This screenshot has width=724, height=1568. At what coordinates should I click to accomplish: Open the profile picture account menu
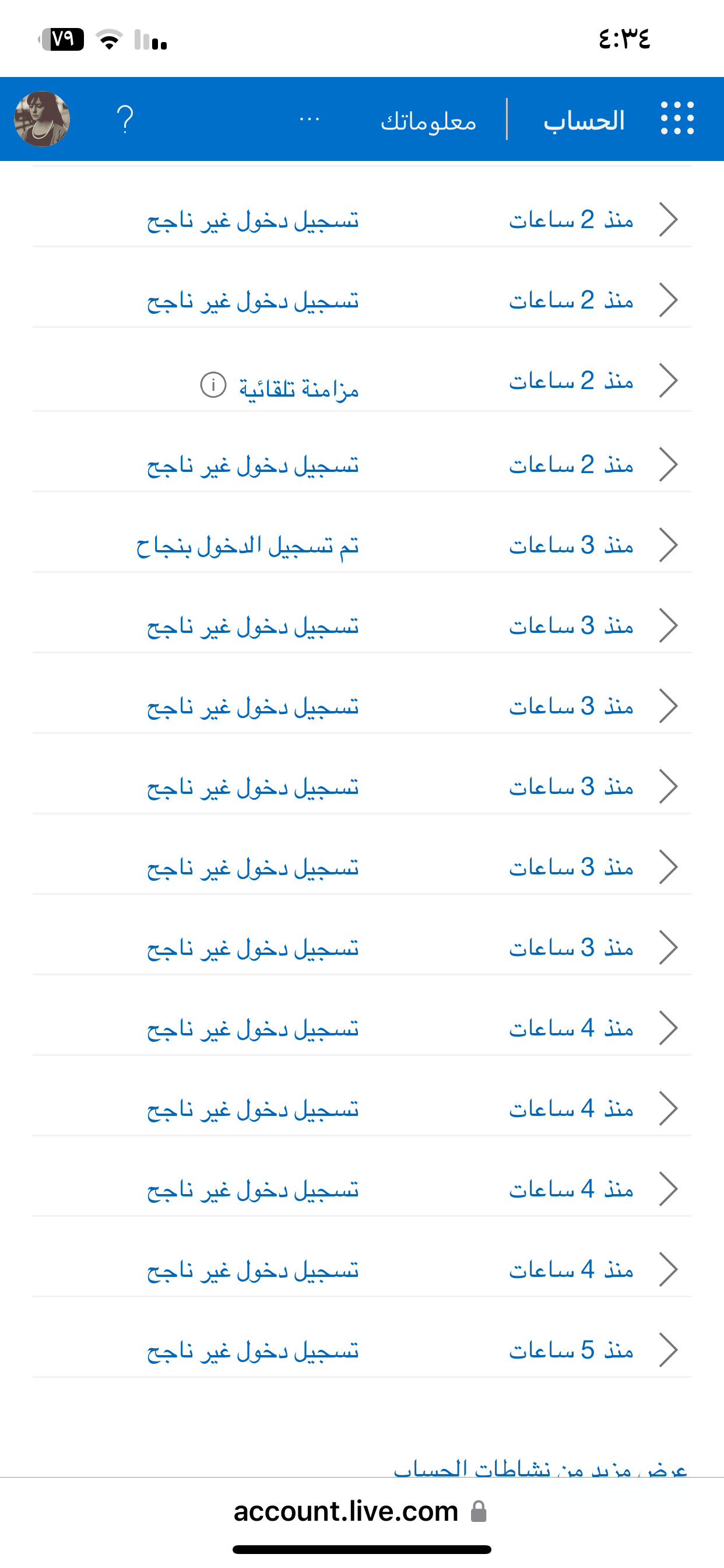point(42,118)
